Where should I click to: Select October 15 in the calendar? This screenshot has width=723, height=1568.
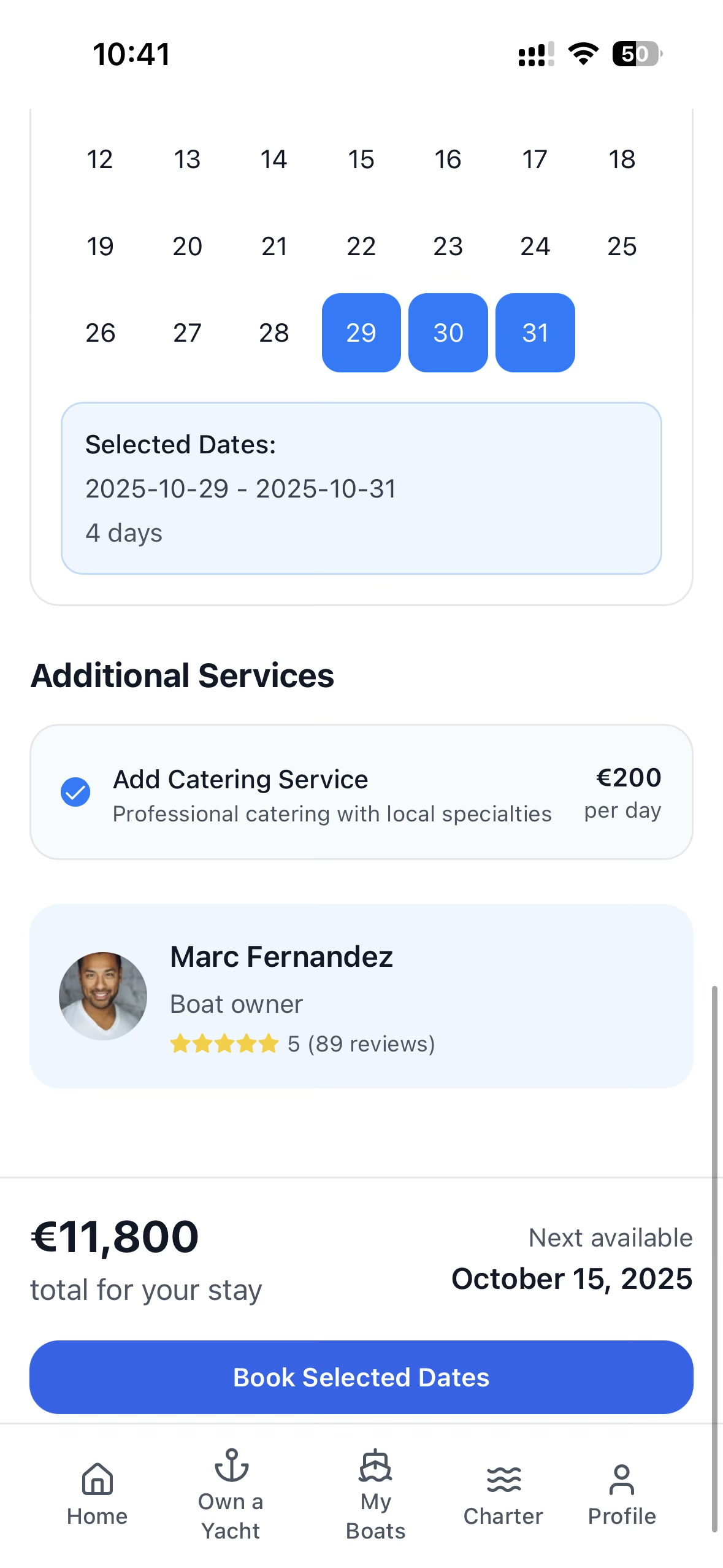point(361,159)
